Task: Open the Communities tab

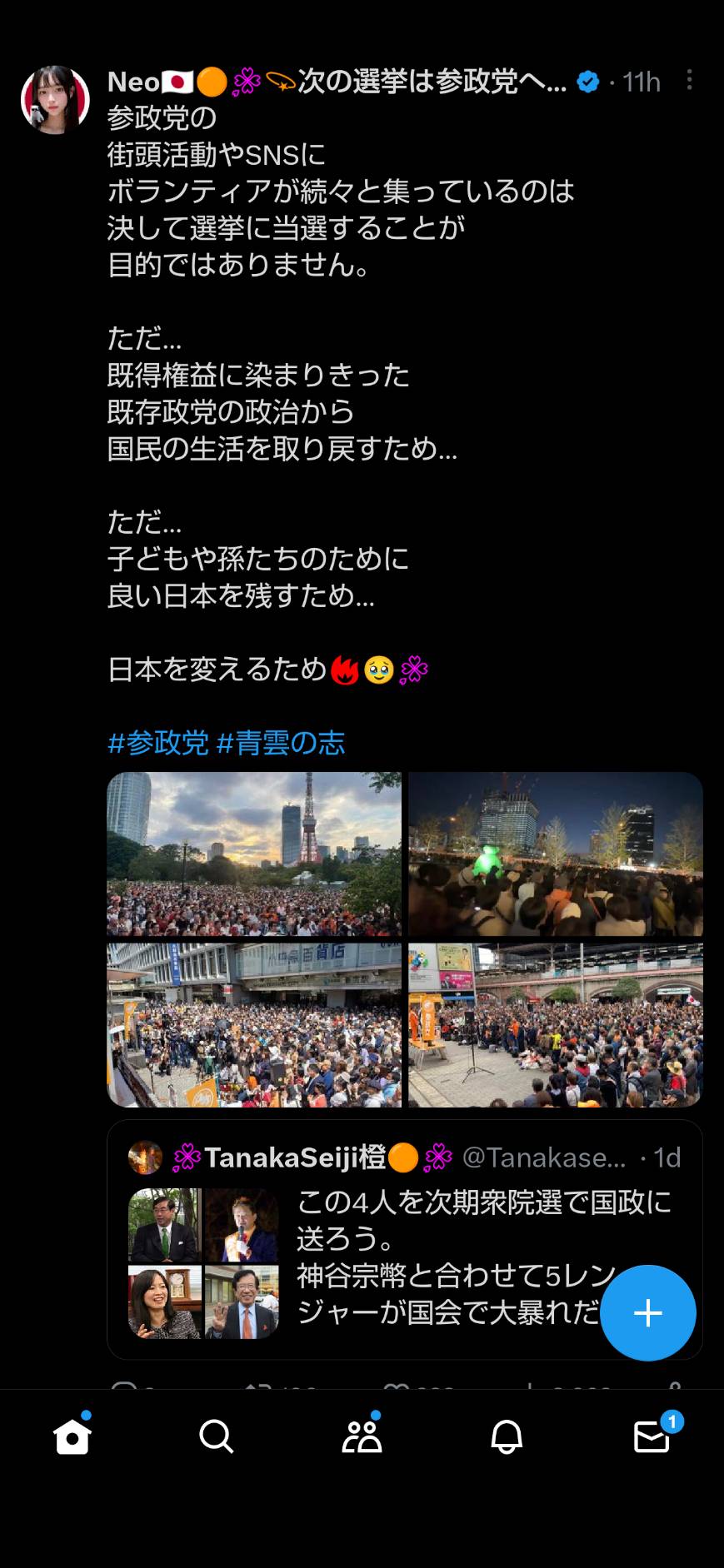Action: coord(362,1436)
